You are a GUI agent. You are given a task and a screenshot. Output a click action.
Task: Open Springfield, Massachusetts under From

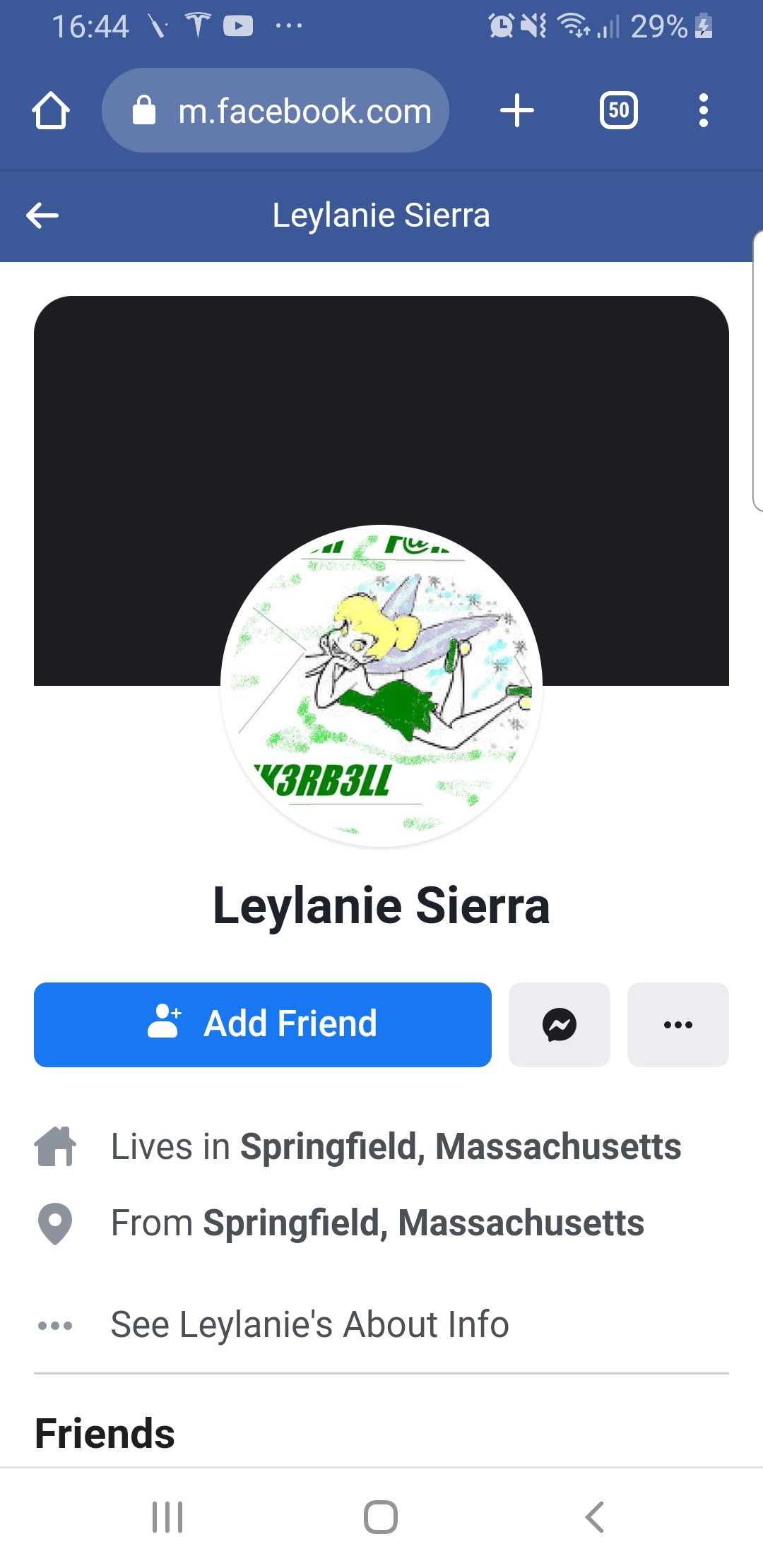(424, 1223)
